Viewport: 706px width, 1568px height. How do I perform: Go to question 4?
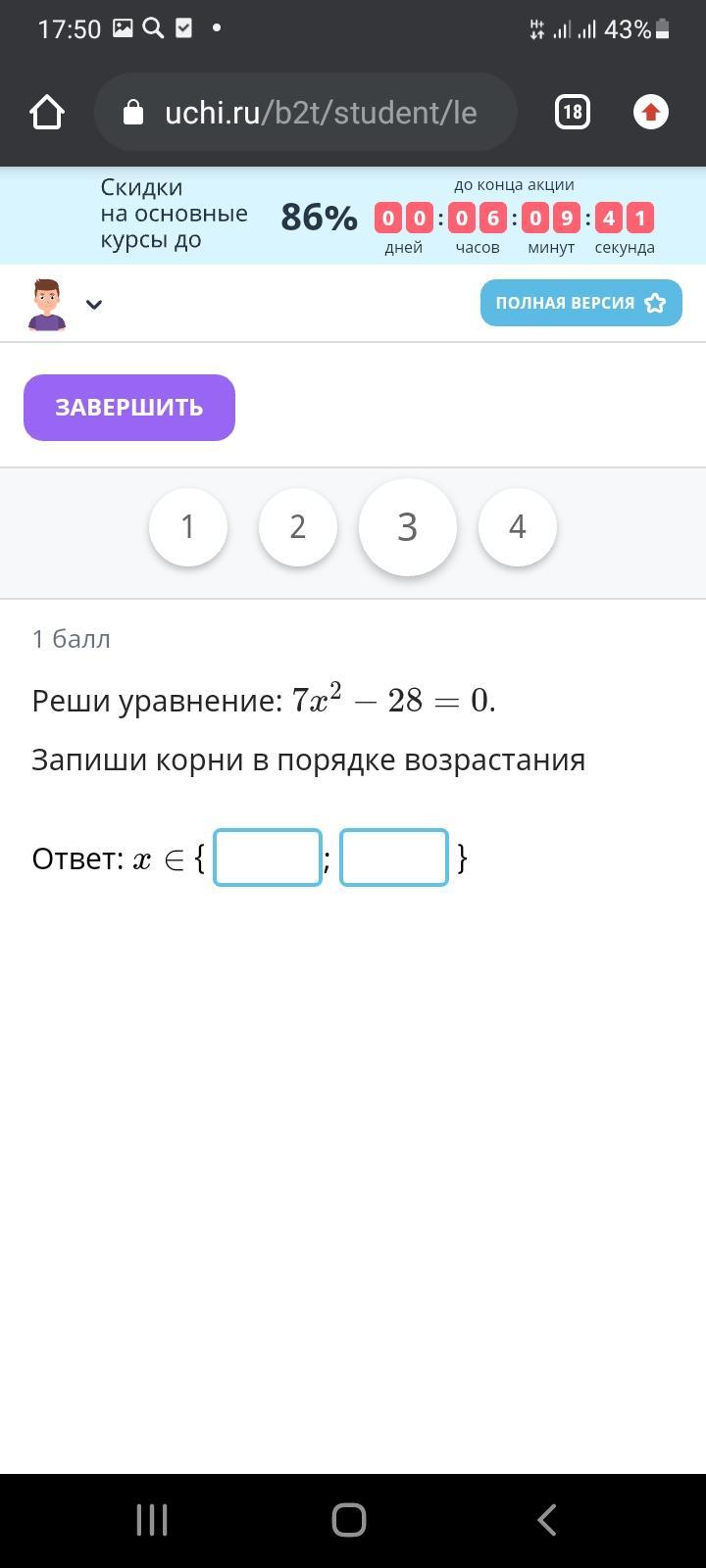tap(518, 527)
